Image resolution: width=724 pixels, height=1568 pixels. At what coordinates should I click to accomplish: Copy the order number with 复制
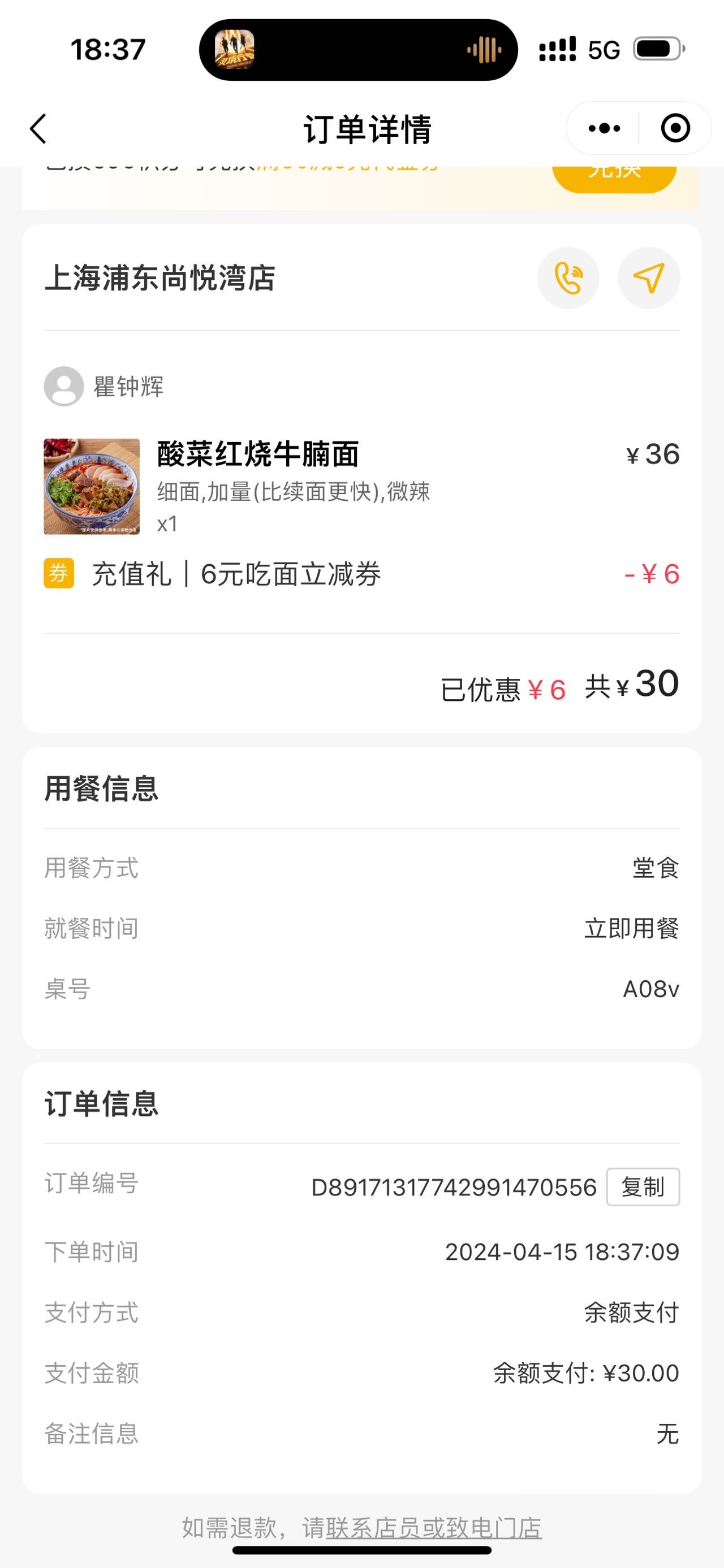coord(643,1186)
